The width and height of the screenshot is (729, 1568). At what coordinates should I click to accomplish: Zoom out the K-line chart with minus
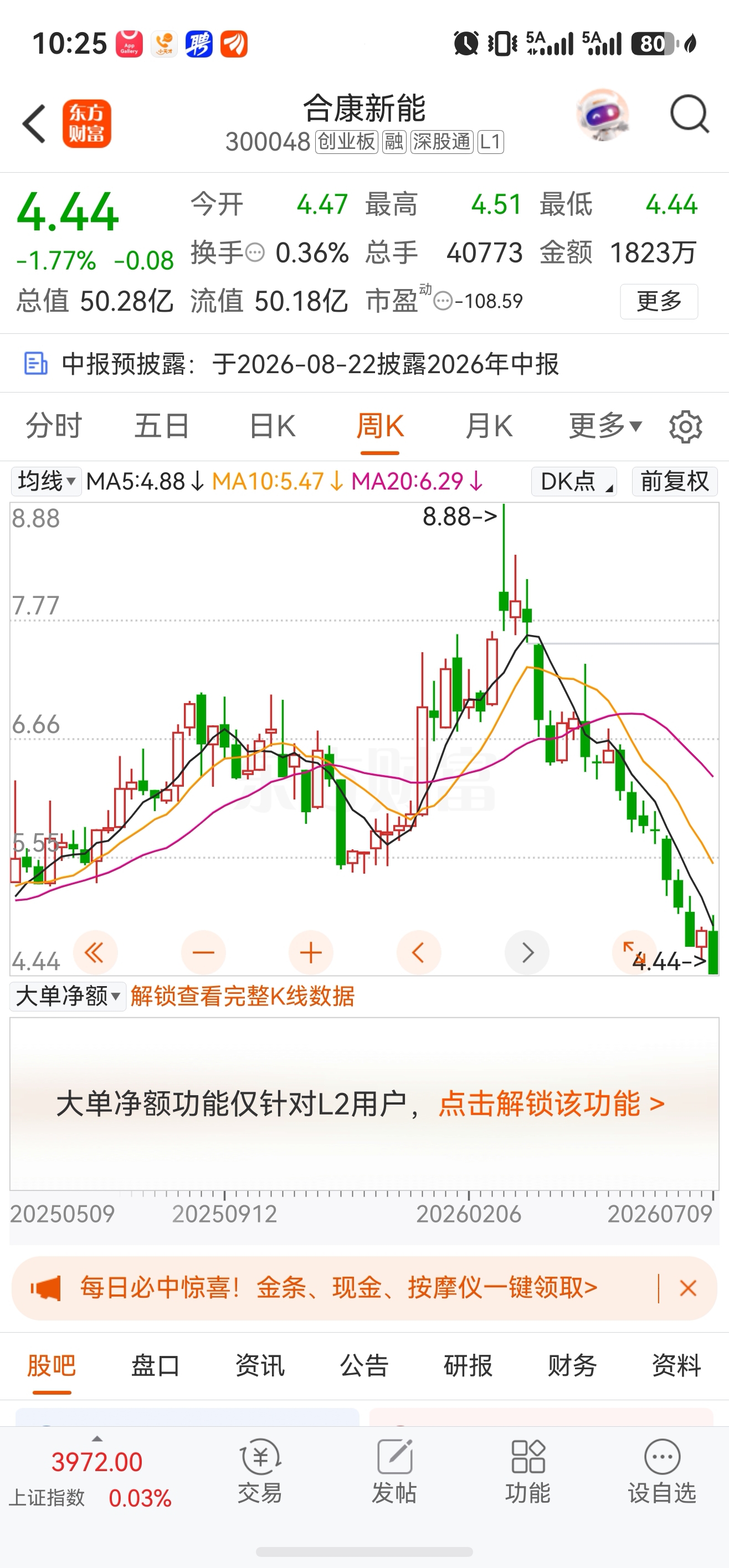coord(203,953)
